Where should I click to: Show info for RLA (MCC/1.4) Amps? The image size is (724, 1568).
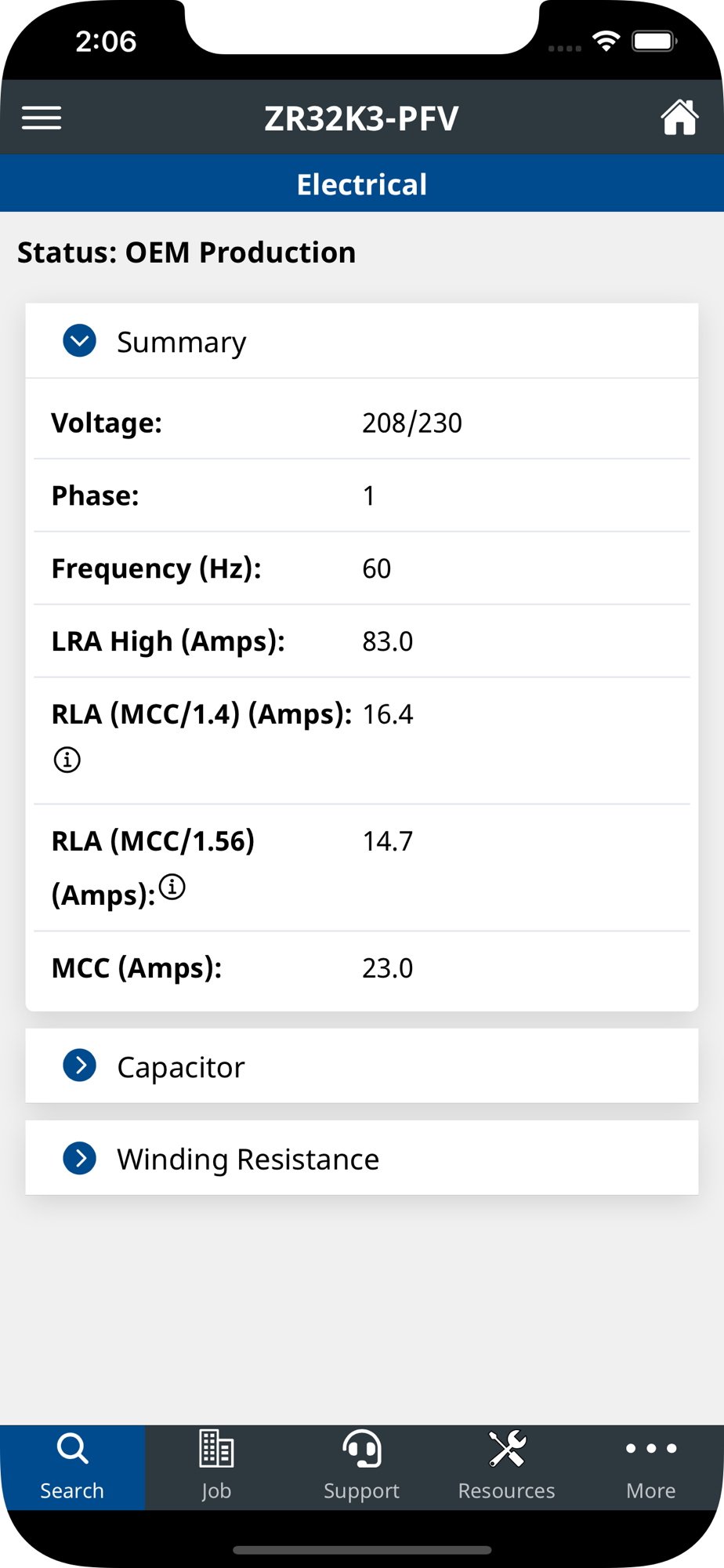[67, 760]
